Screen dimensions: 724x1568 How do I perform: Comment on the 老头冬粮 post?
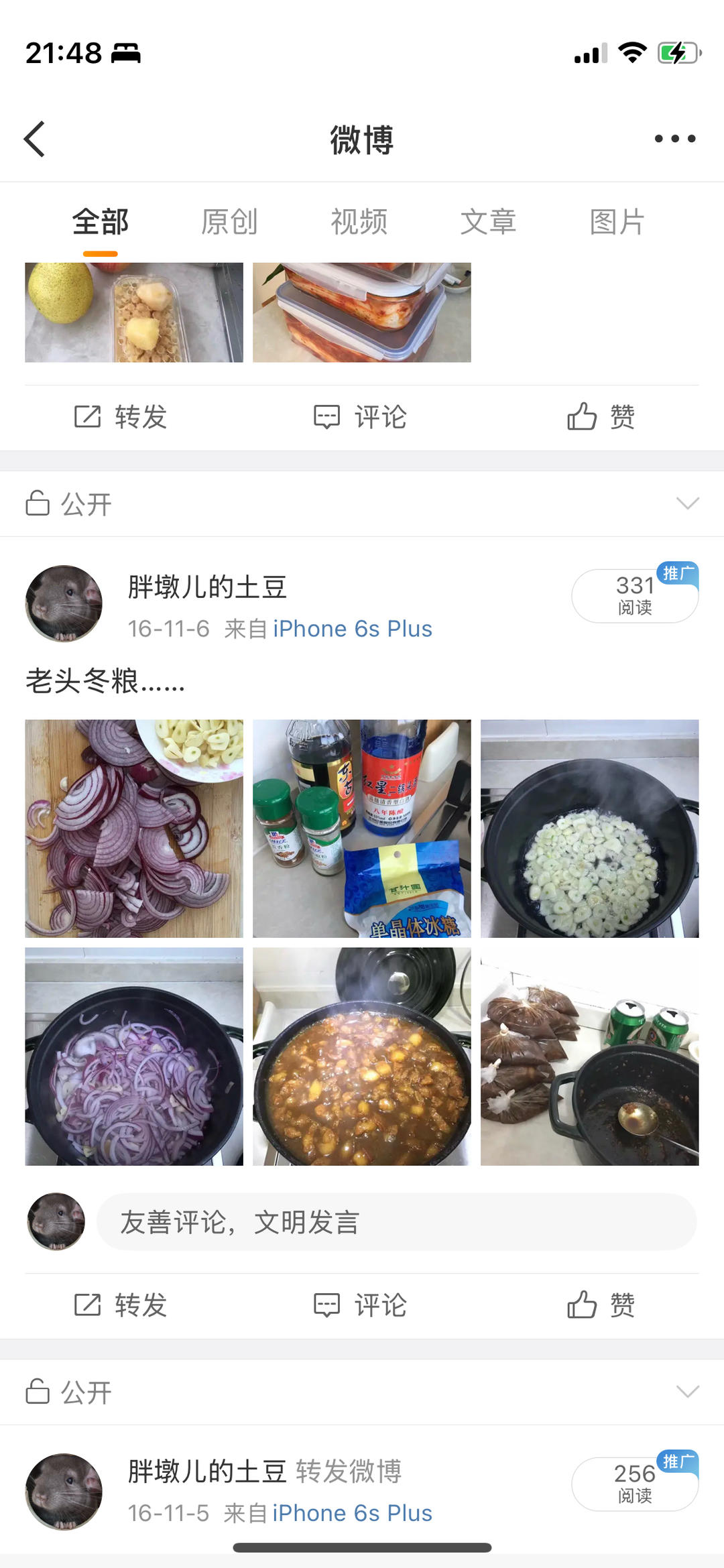coord(361,1305)
